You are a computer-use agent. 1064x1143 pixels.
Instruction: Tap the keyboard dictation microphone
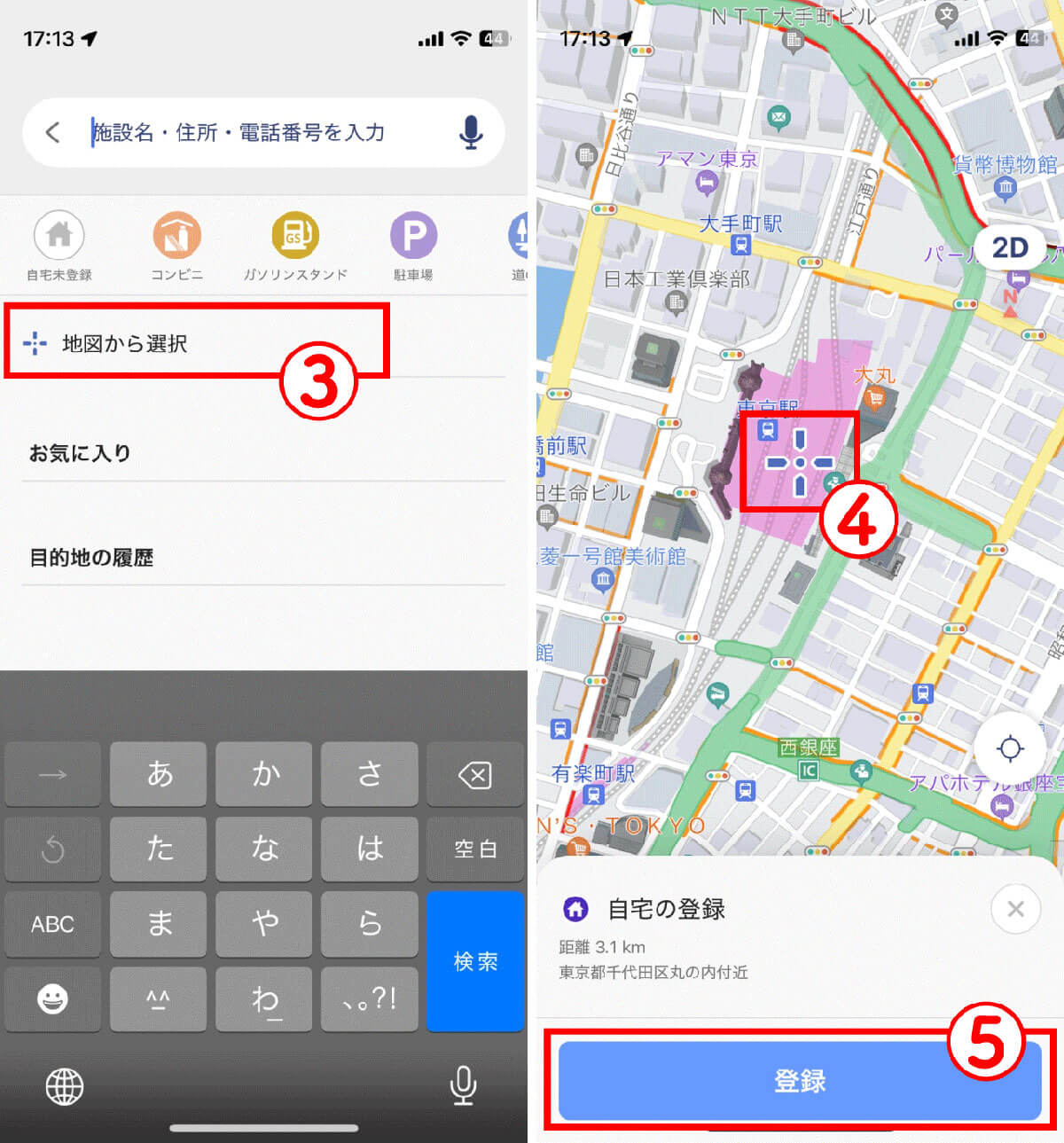[x=463, y=1084]
